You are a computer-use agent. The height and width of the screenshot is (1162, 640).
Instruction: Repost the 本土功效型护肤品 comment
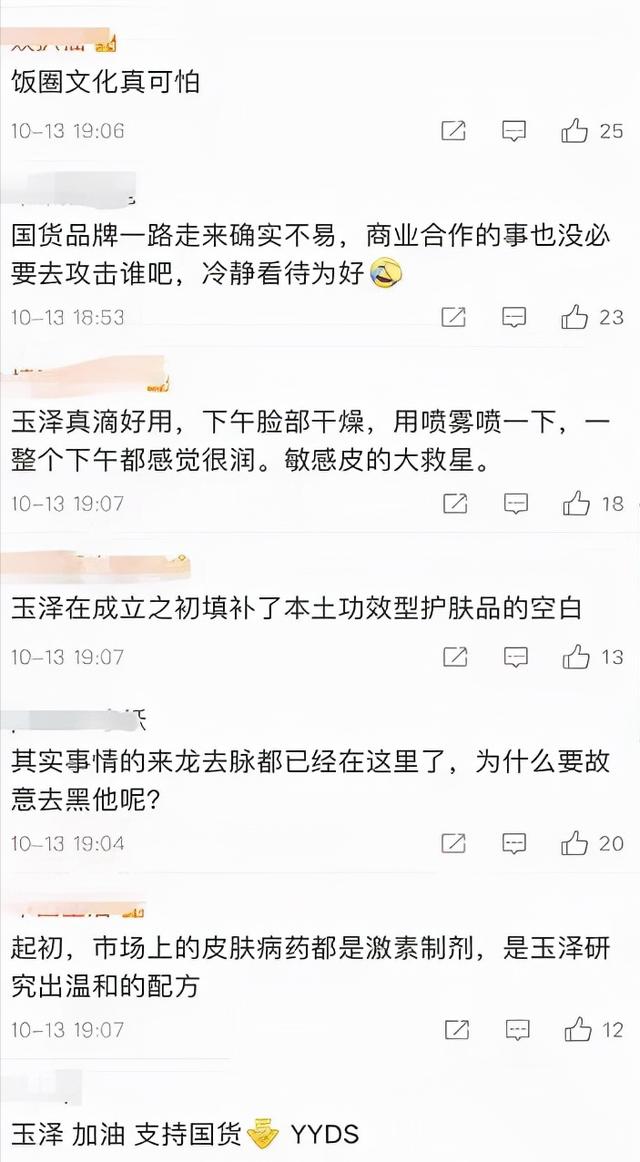[x=455, y=657]
